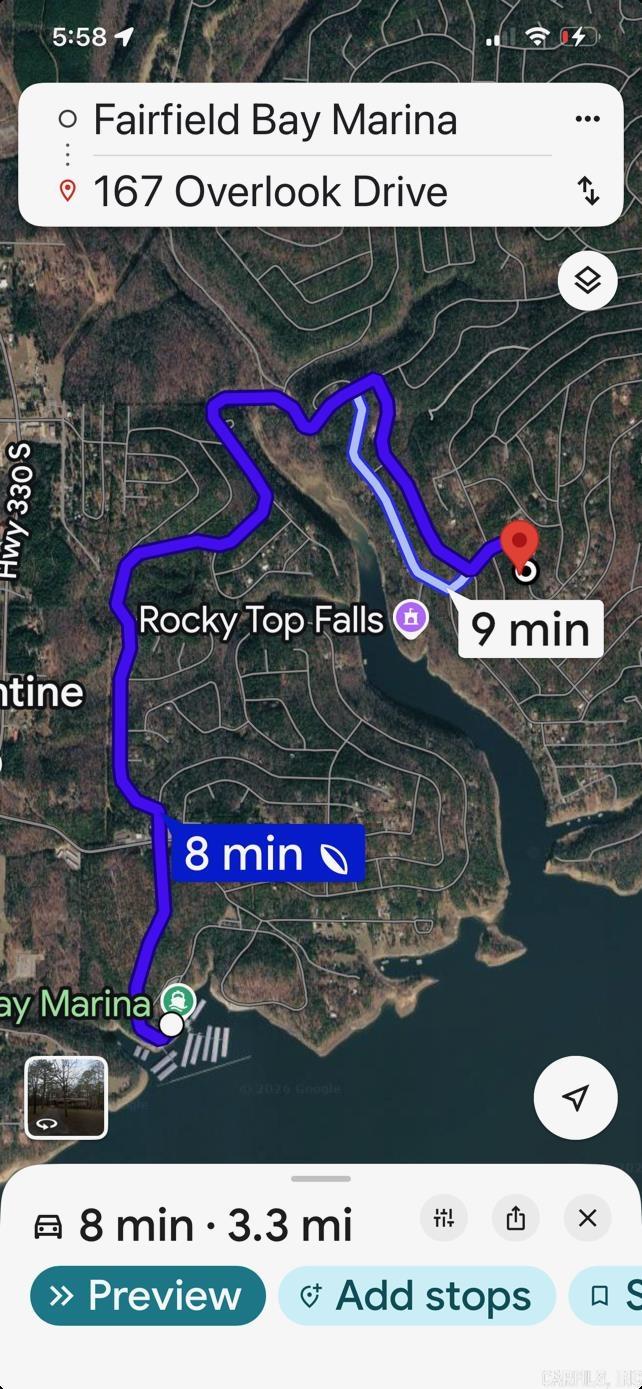Select the alternate 9 min route

pyautogui.click(x=530, y=629)
